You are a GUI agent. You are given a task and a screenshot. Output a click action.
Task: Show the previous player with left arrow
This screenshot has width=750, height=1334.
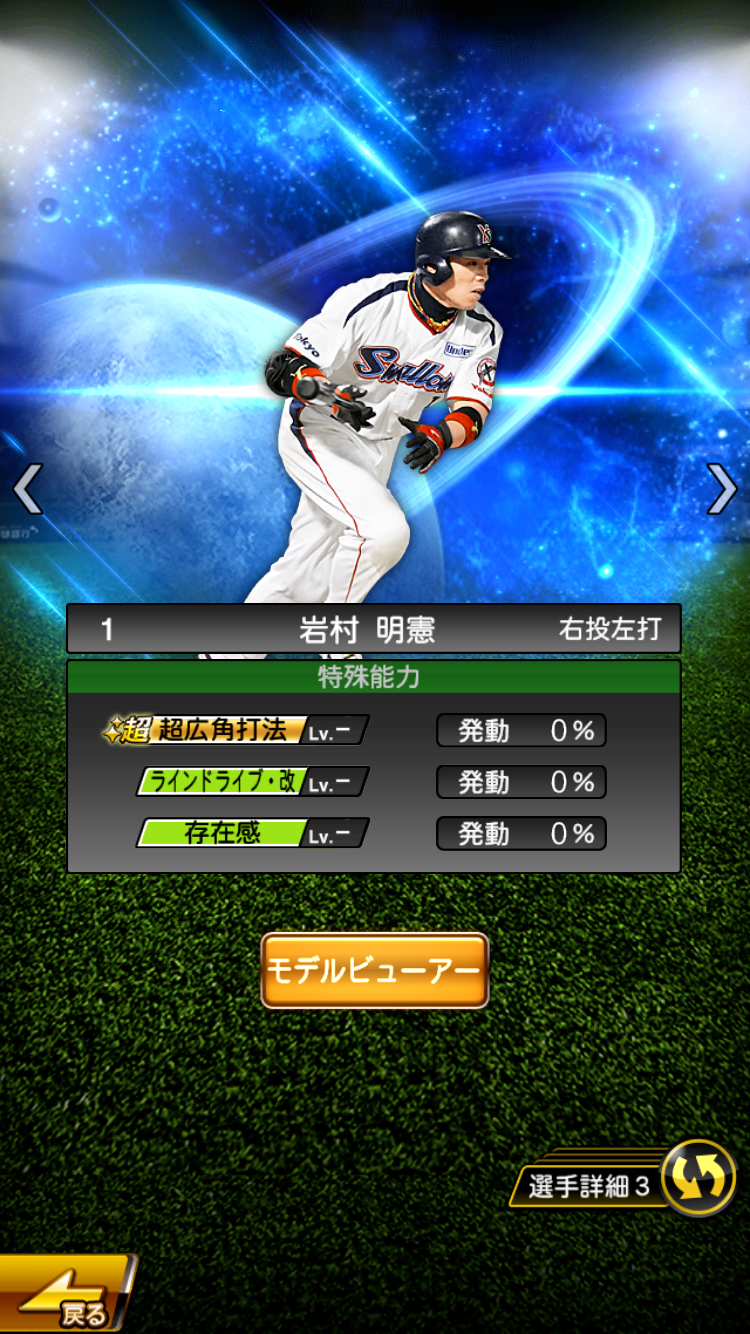(x=26, y=489)
